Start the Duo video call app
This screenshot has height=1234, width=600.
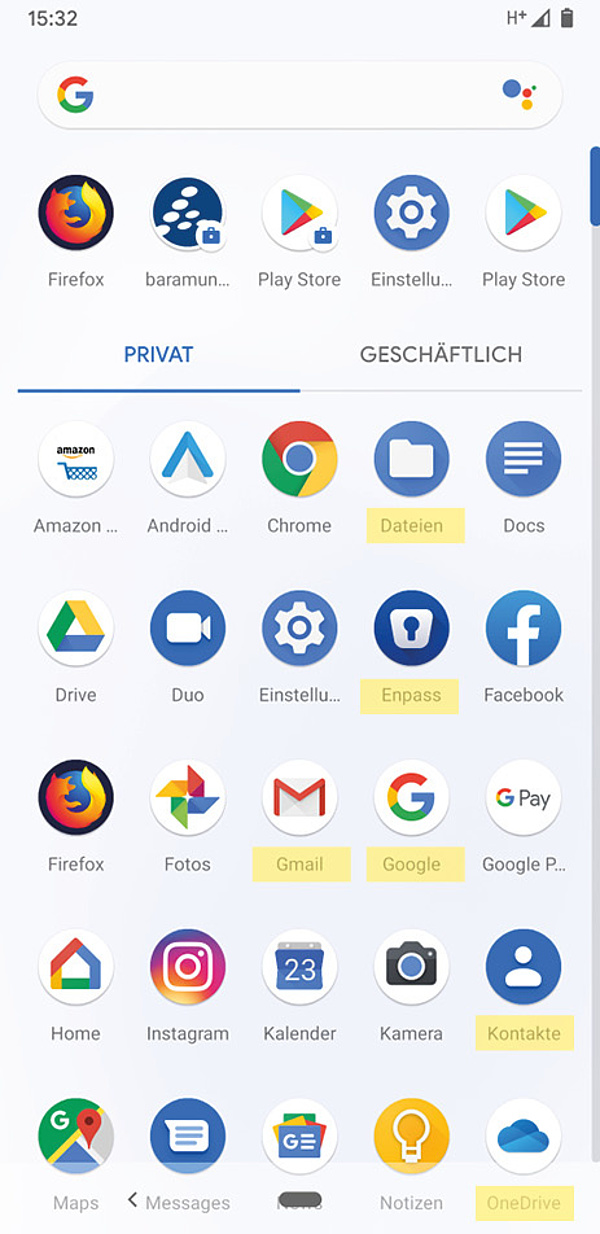(188, 629)
